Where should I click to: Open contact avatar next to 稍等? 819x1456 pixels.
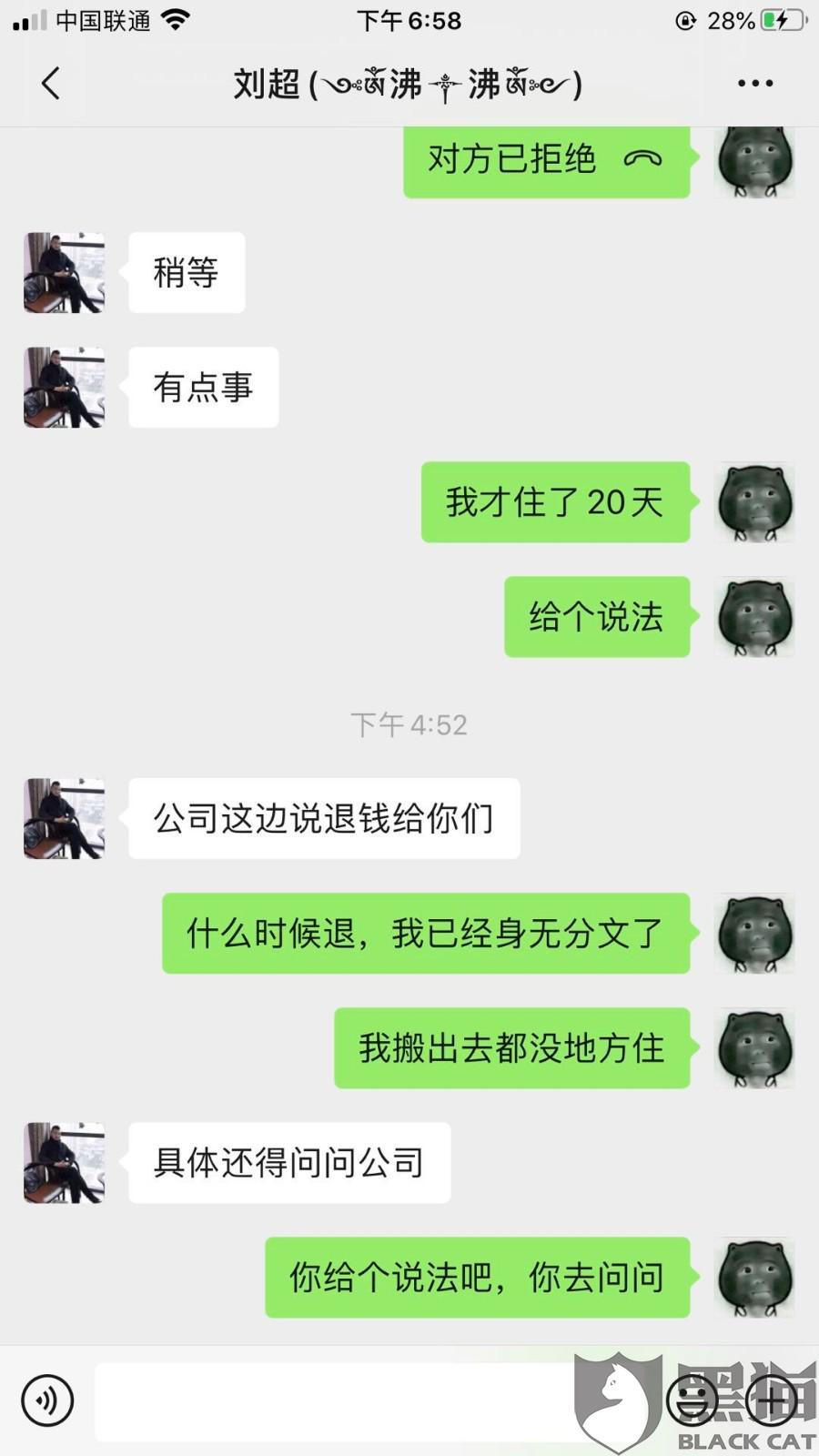click(64, 272)
